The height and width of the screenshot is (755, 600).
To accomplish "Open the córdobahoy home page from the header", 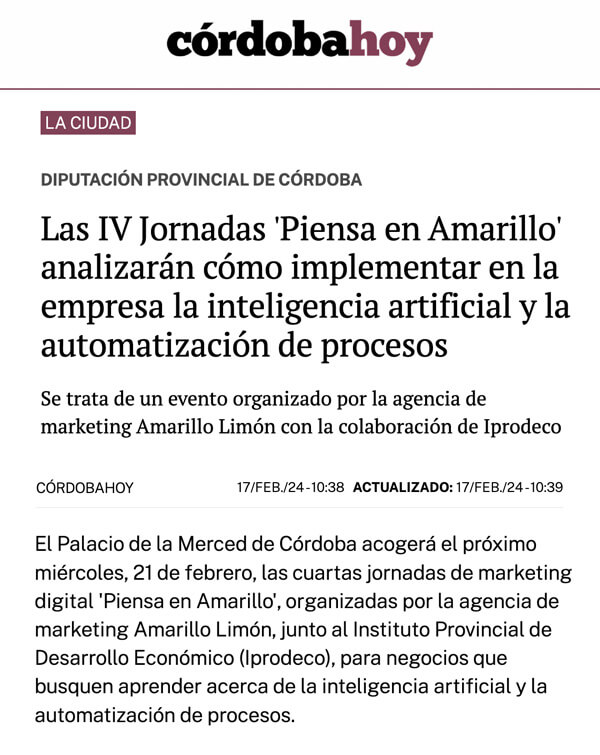I will pyautogui.click(x=299, y=42).
